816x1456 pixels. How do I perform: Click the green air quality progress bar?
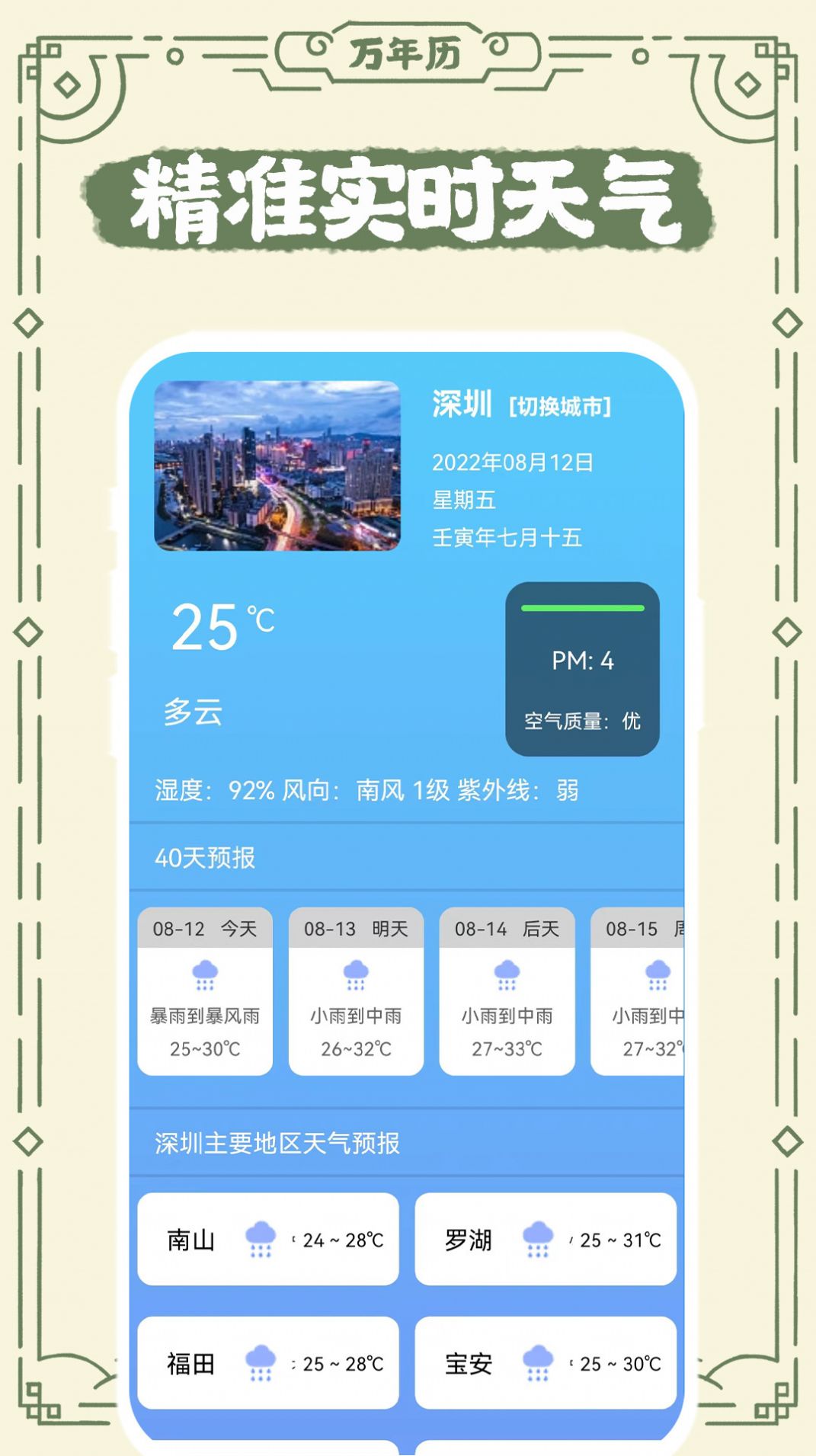[x=581, y=606]
